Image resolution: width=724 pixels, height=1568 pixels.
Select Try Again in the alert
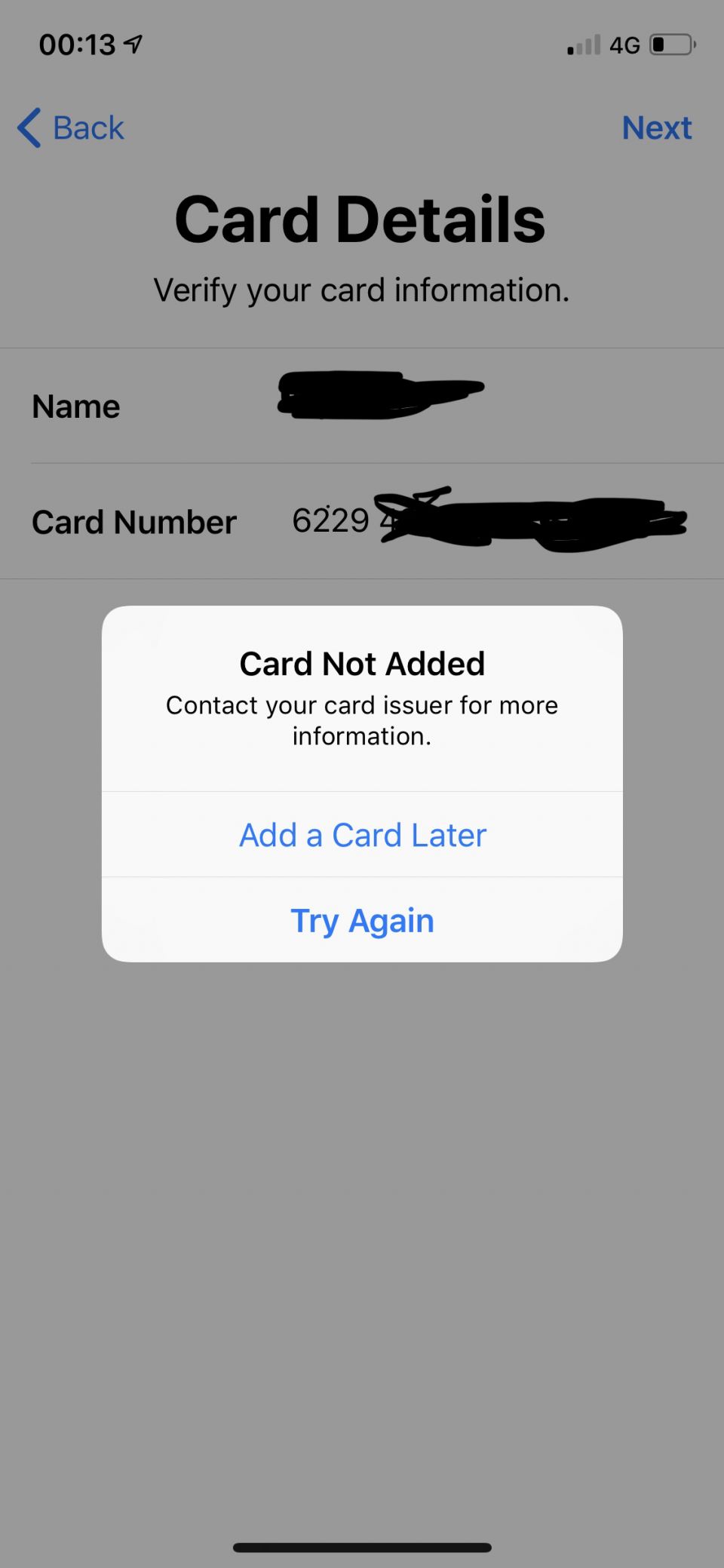361,920
